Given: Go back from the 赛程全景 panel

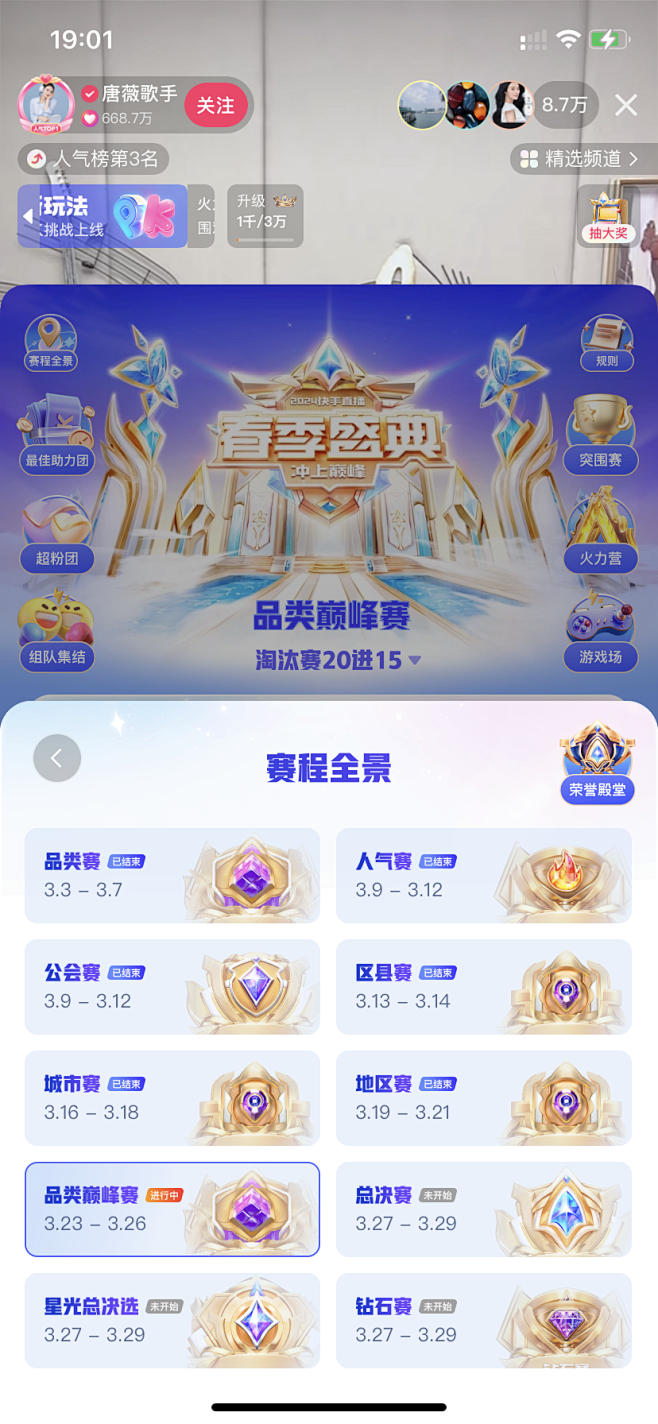Looking at the screenshot, I should pos(57,758).
